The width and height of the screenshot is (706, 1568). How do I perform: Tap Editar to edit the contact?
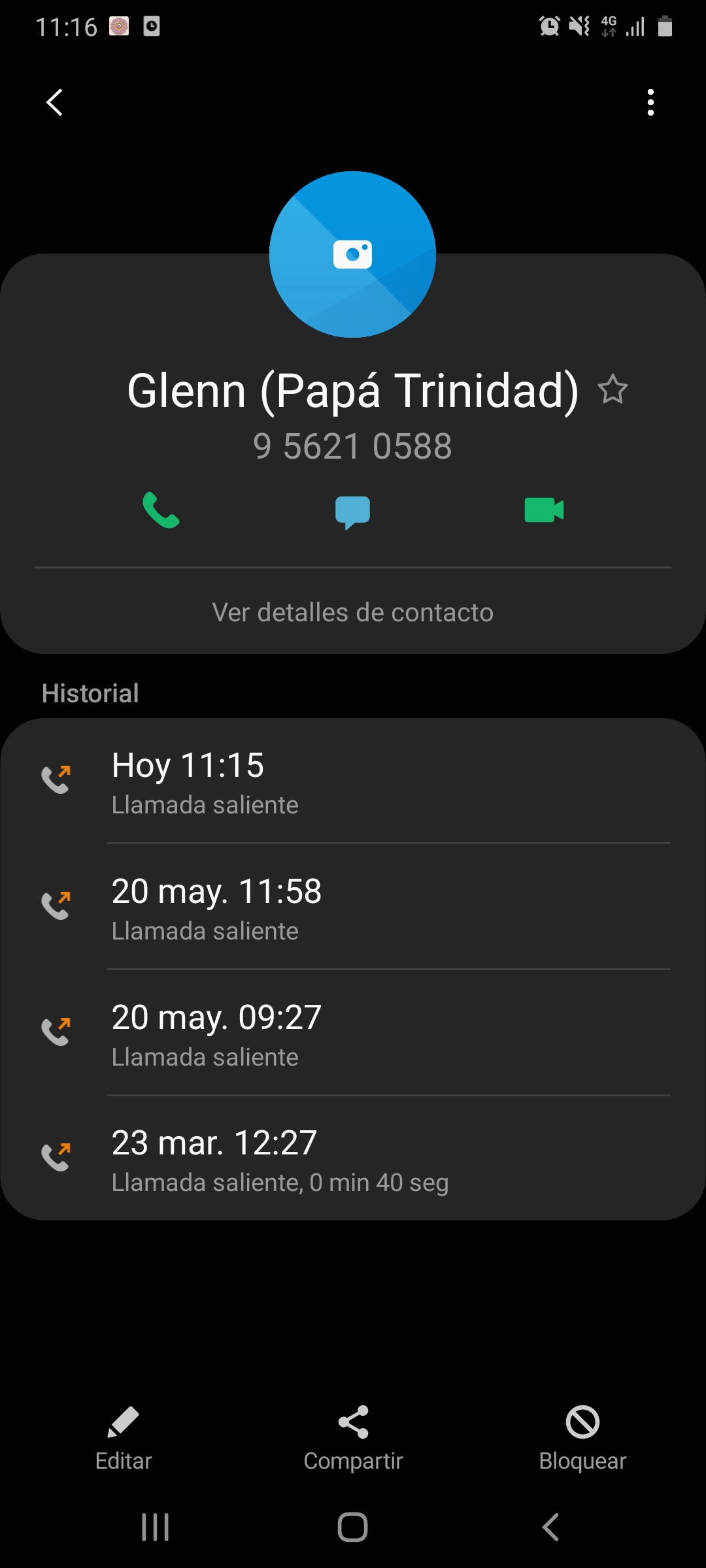click(123, 1439)
